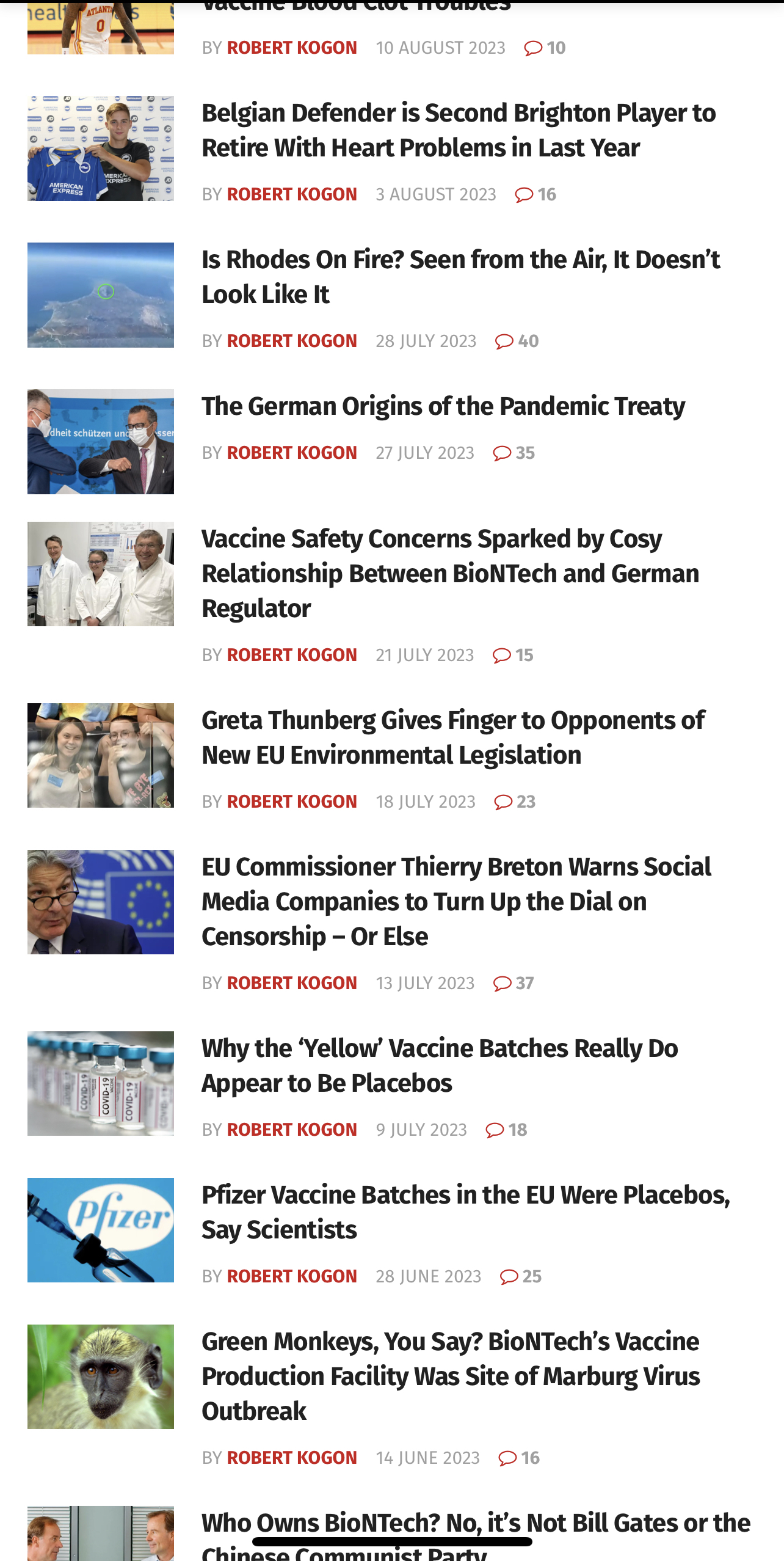
Task: Open 'The German Origins of the Pandemic Treaty'
Action: point(443,406)
